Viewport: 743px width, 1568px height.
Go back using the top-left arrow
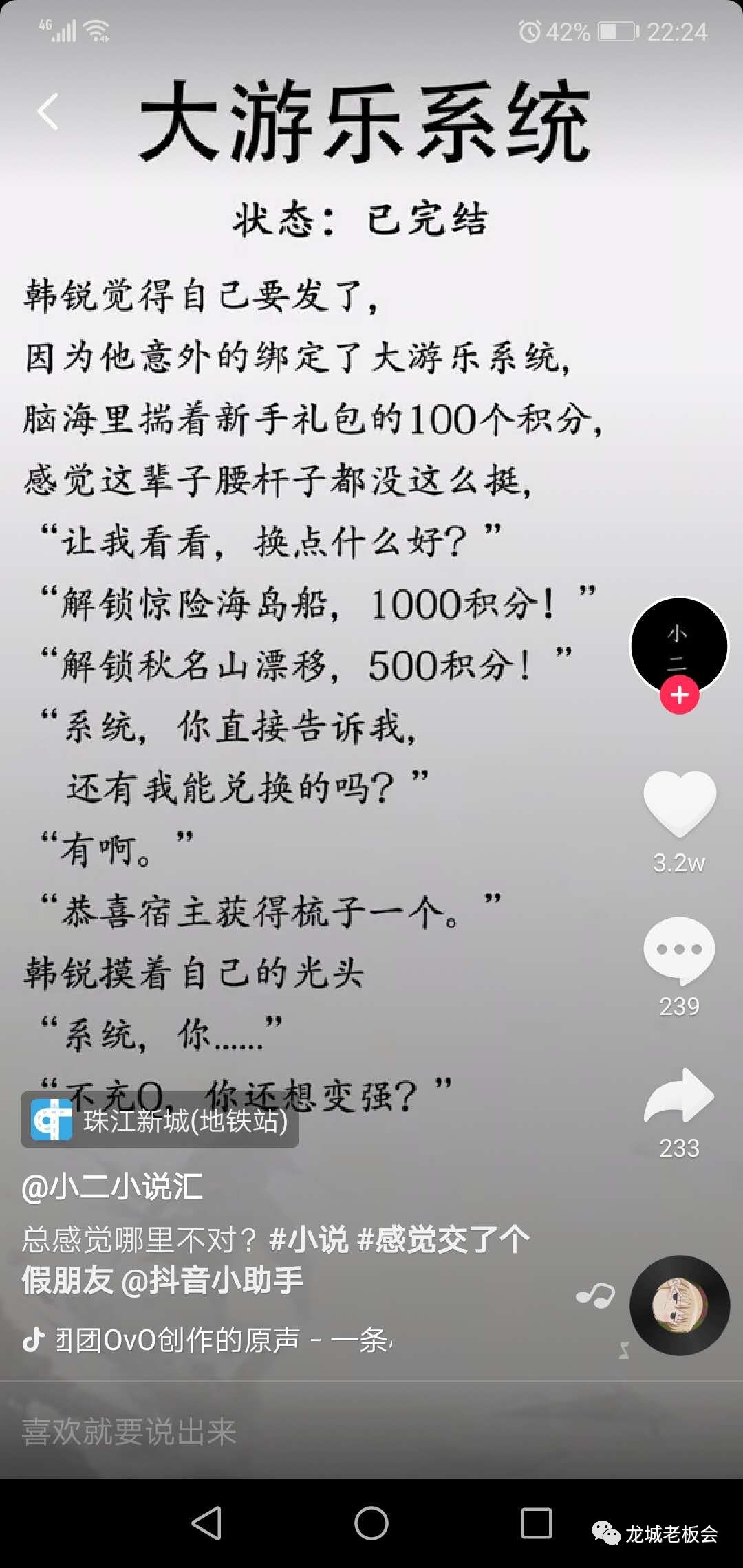[x=48, y=112]
